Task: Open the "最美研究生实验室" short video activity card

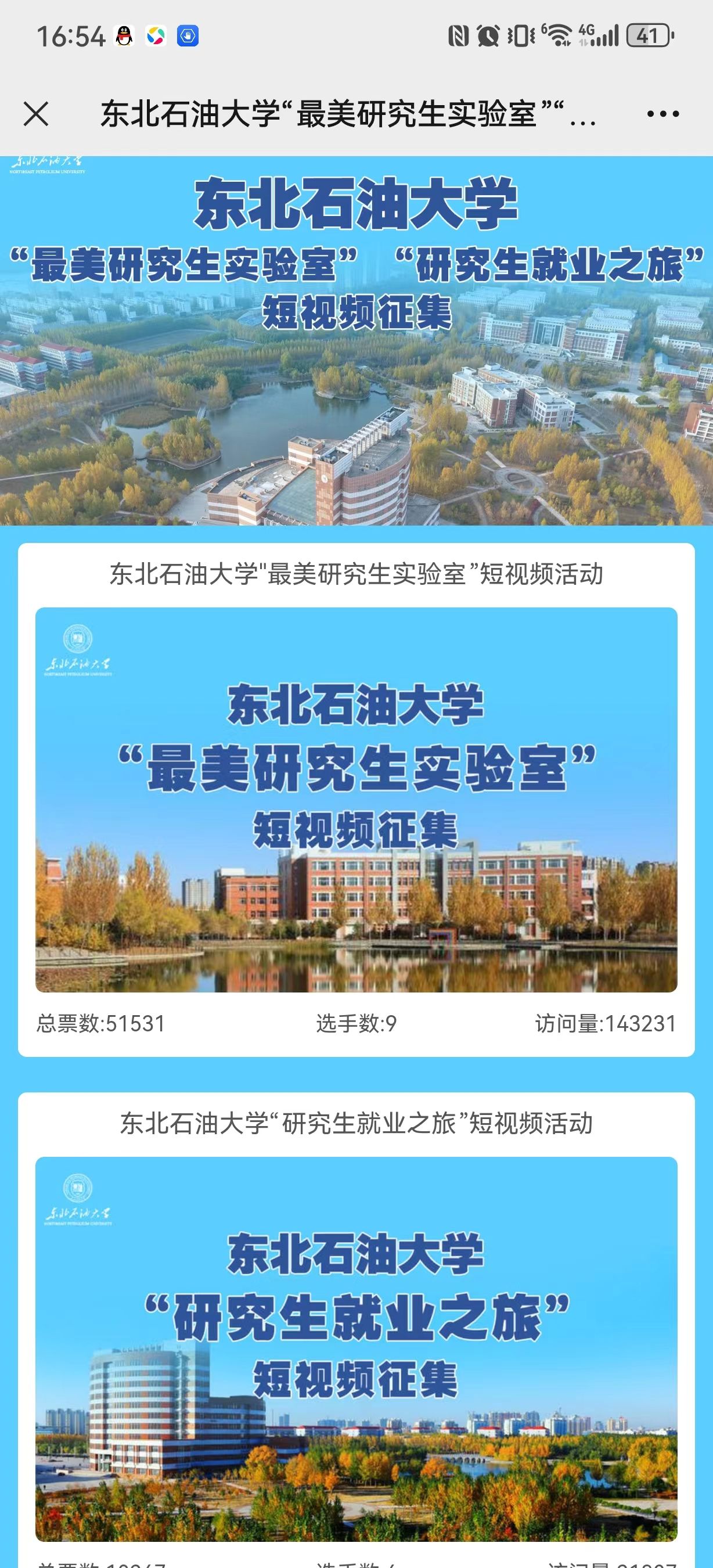Action: [x=356, y=799]
